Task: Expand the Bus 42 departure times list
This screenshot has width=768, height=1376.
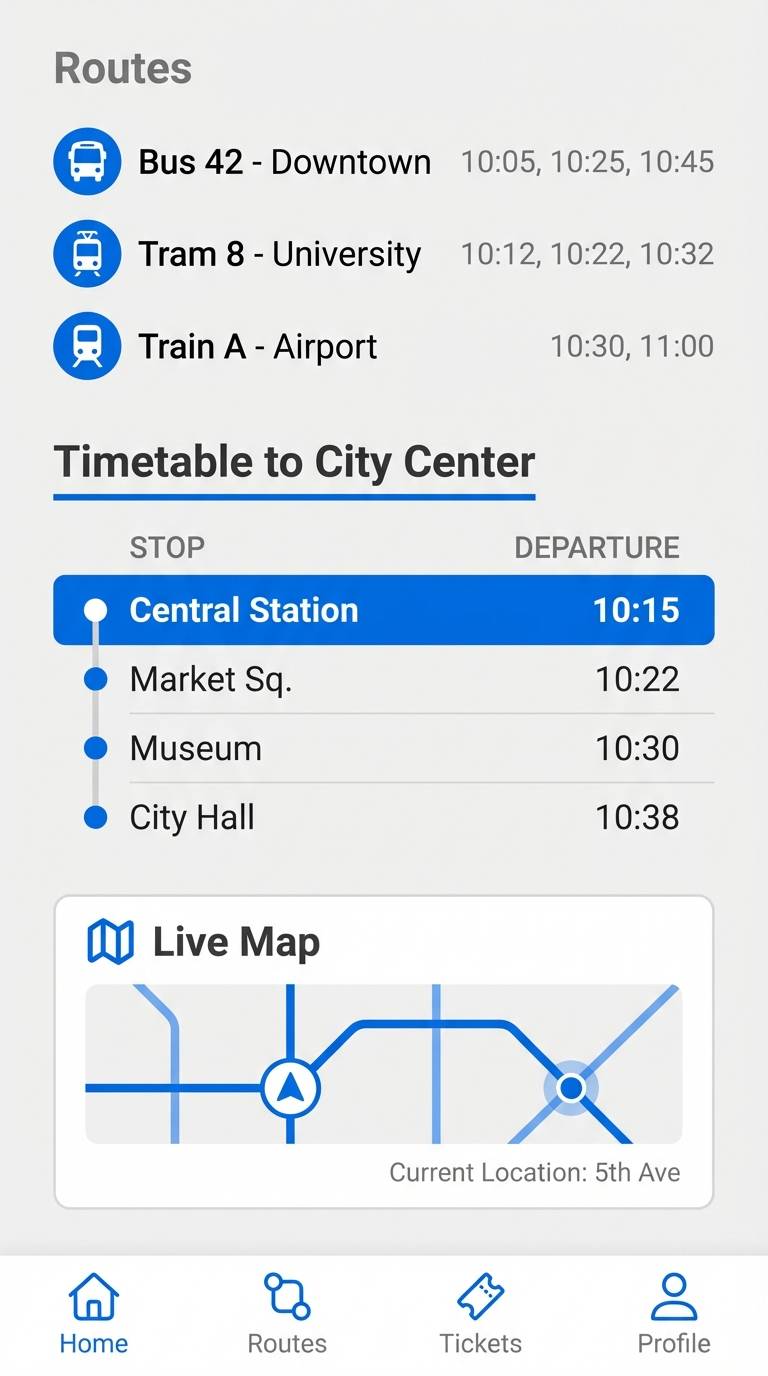Action: [x=585, y=161]
